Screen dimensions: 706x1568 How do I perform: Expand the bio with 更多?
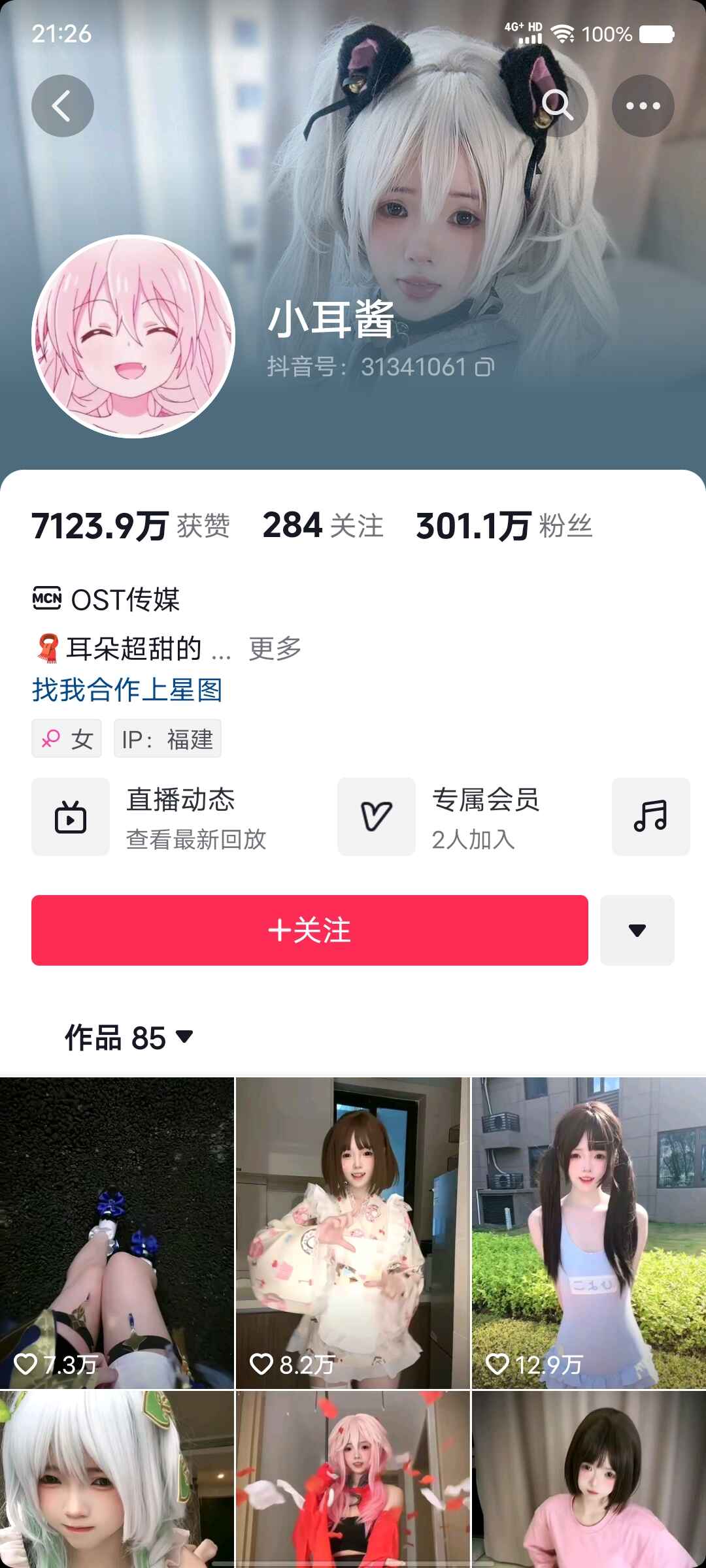275,649
